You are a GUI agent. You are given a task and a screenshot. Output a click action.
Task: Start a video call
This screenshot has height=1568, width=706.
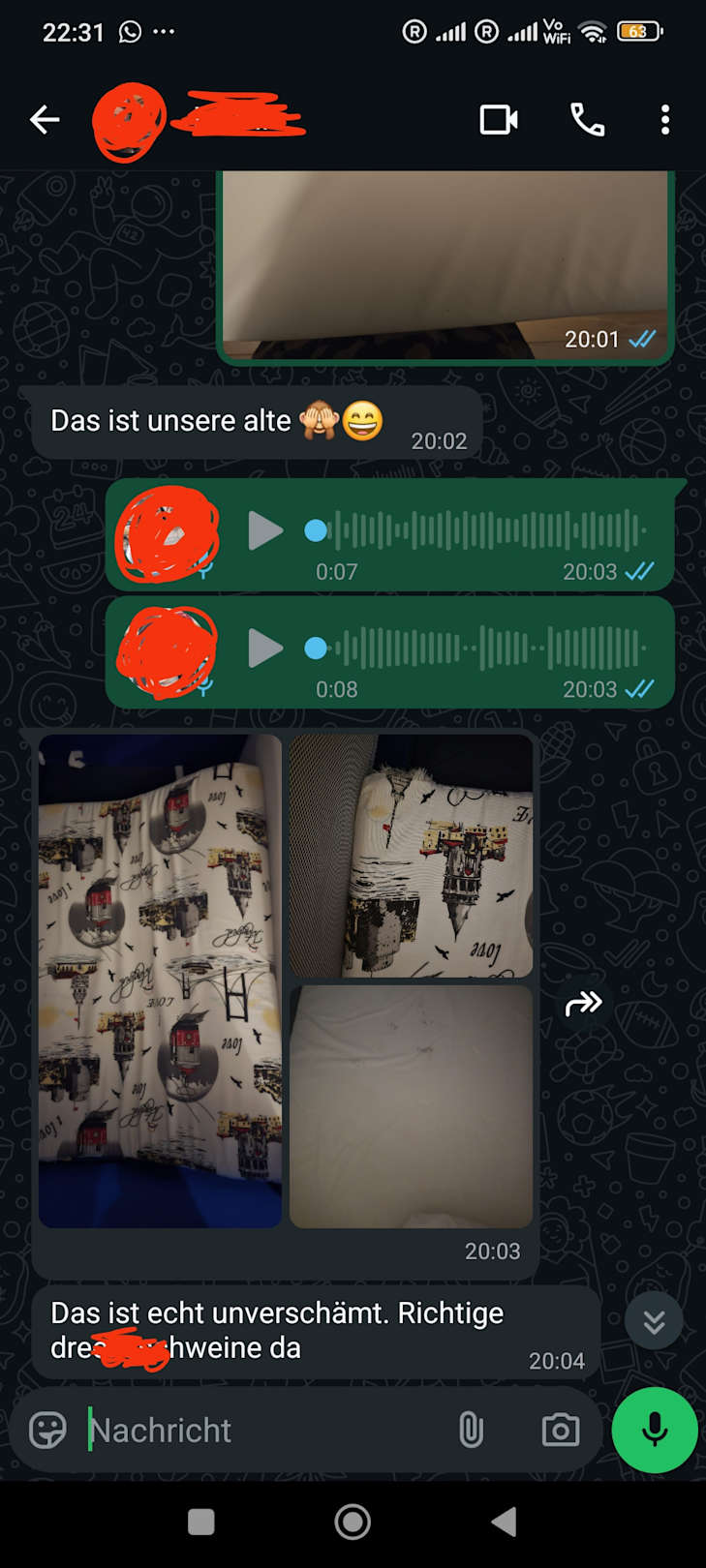pyautogui.click(x=499, y=120)
